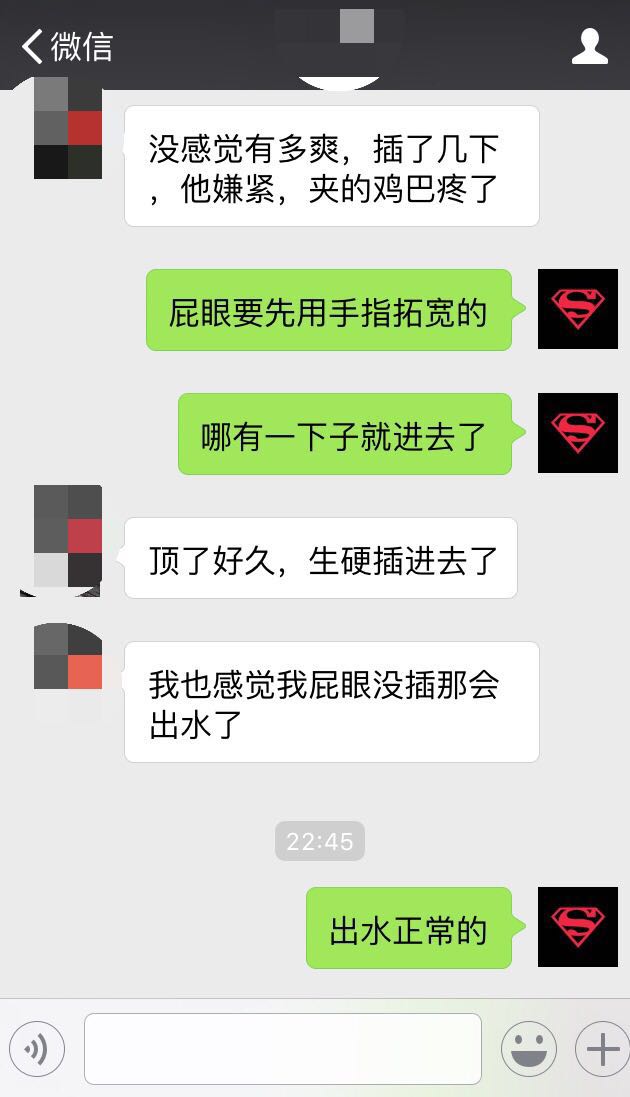Focus the message text field

click(x=282, y=1049)
